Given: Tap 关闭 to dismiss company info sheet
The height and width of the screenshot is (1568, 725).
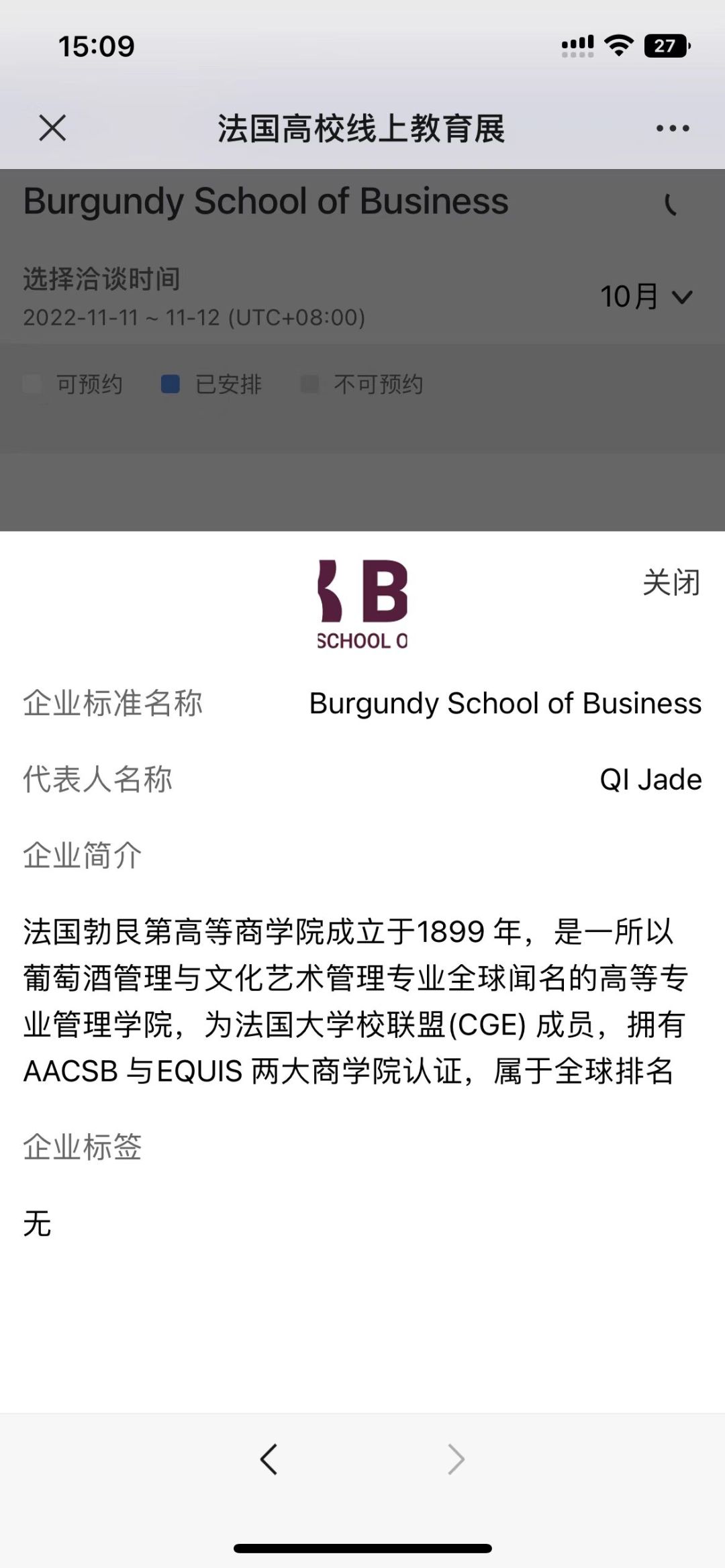Looking at the screenshot, I should click(671, 582).
